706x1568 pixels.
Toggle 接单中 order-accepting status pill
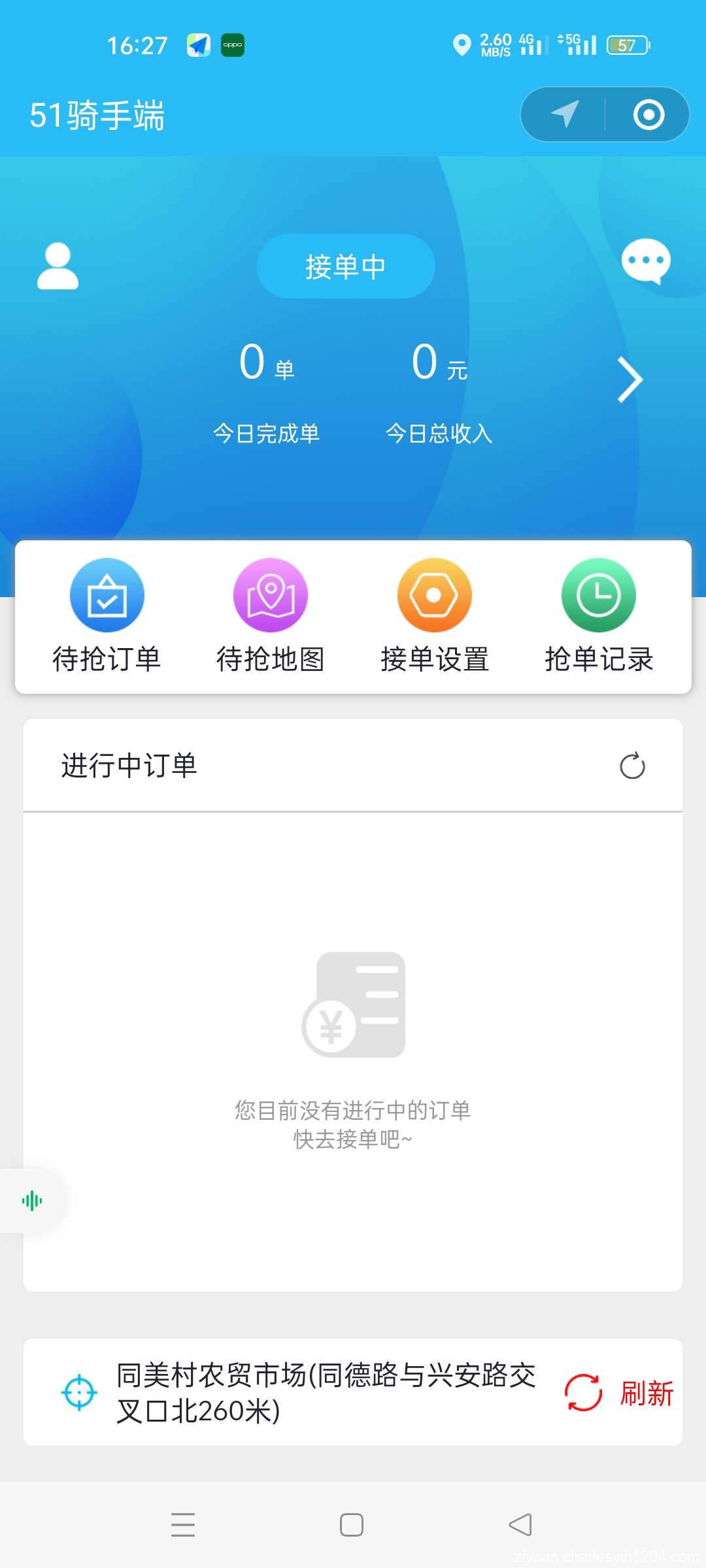click(x=346, y=265)
